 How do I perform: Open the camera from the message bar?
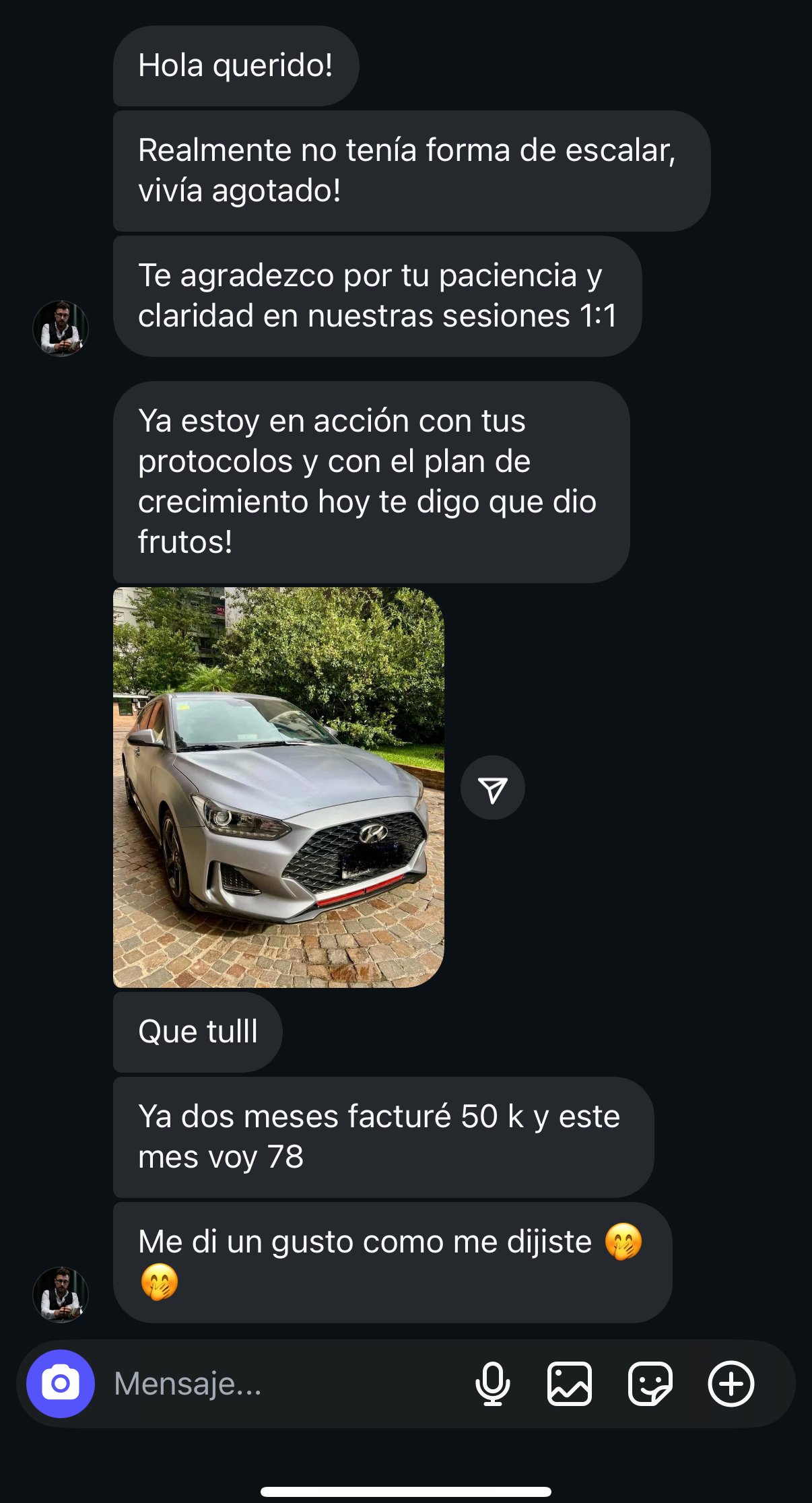(x=61, y=1384)
